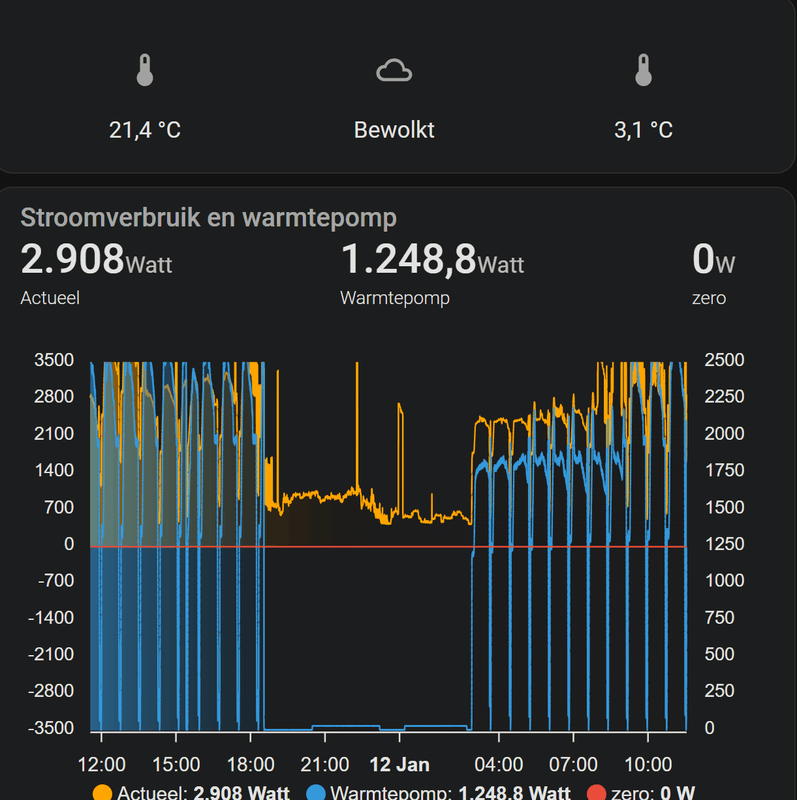The height and width of the screenshot is (800, 797).
Task: Open the 21,4 °C temperature entity
Action: (145, 99)
